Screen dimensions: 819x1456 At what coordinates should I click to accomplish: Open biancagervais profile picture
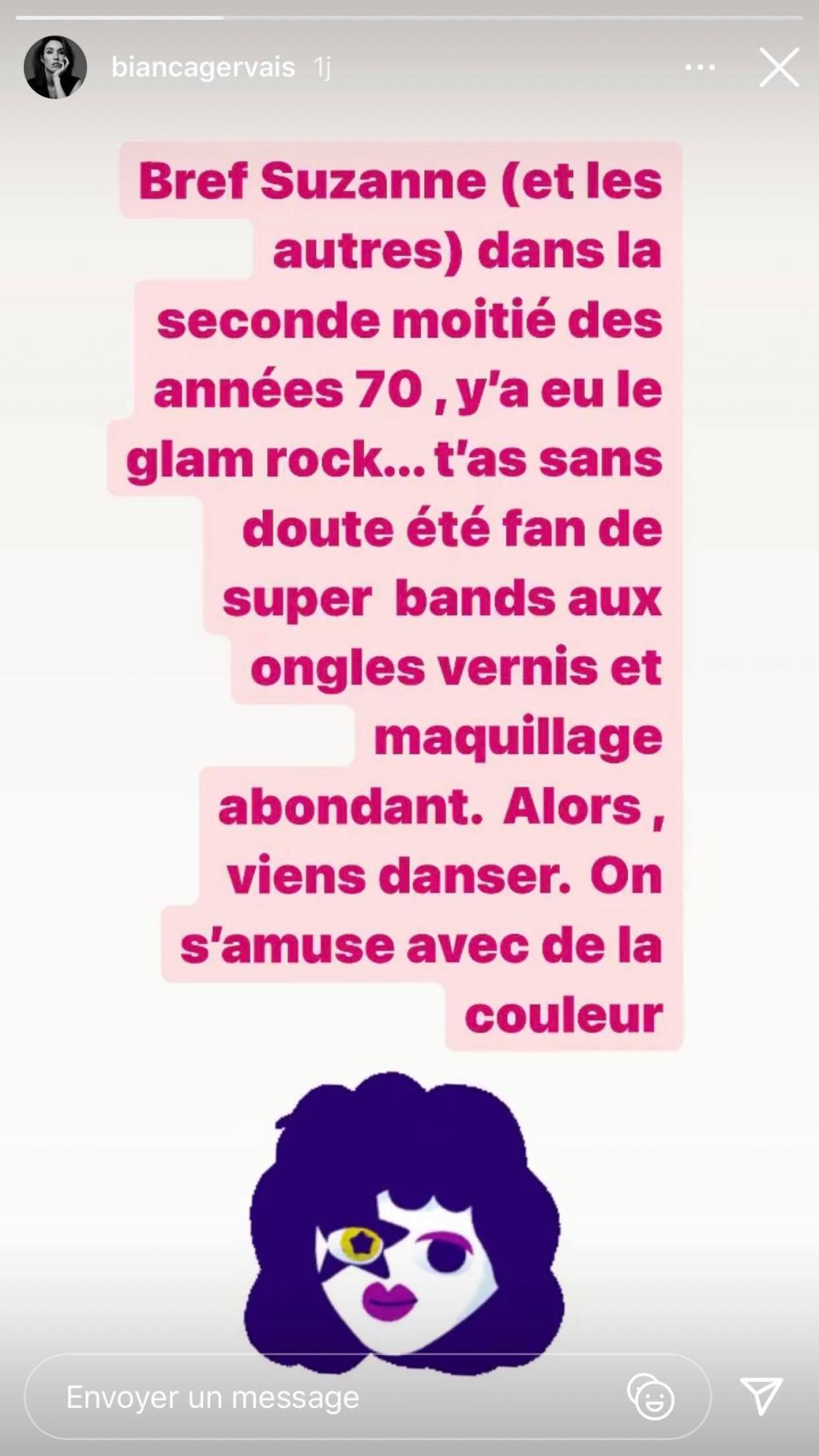[x=55, y=67]
